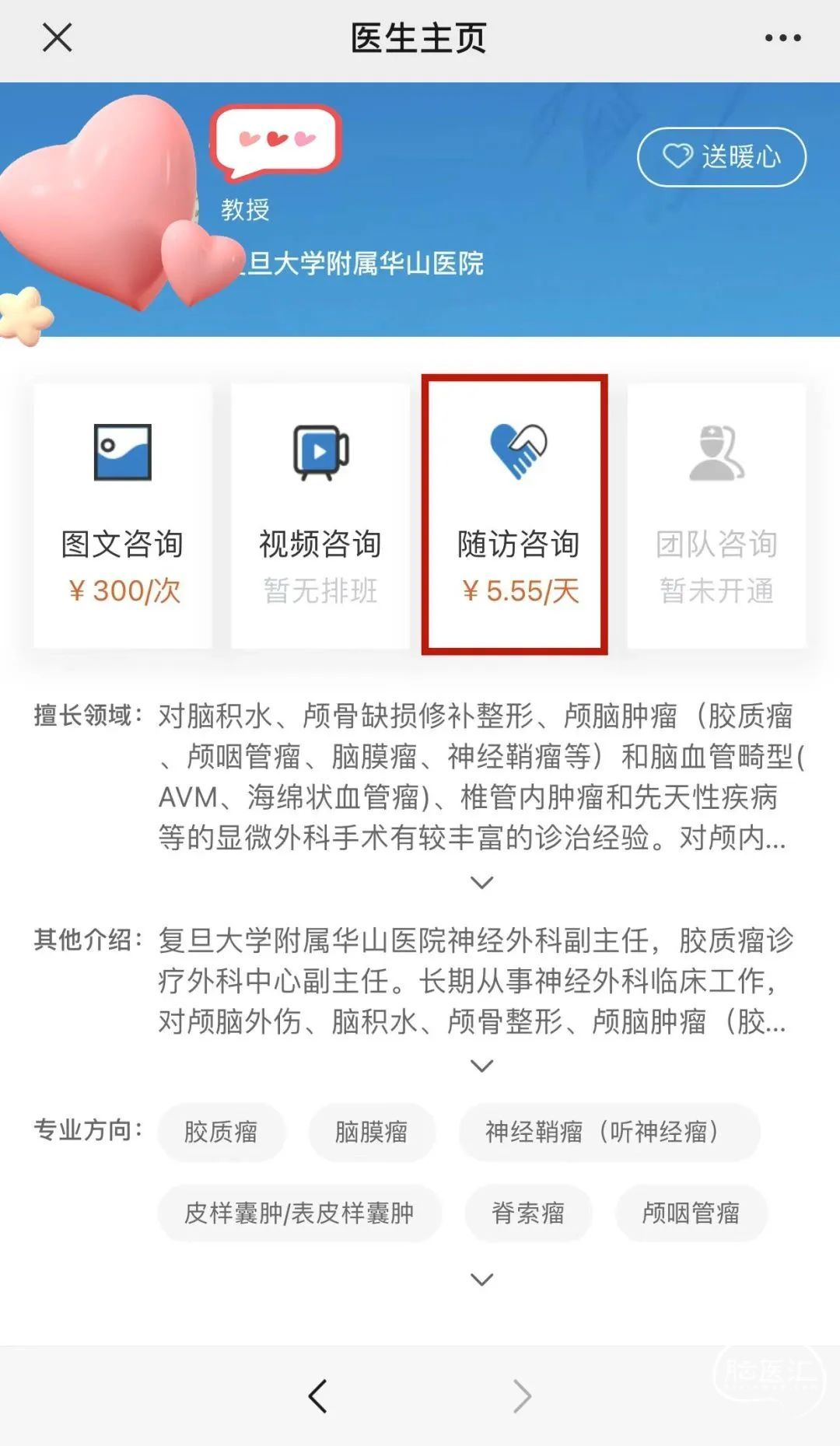Go forward using the bottom right arrow
840x1446 pixels.
tap(522, 1396)
